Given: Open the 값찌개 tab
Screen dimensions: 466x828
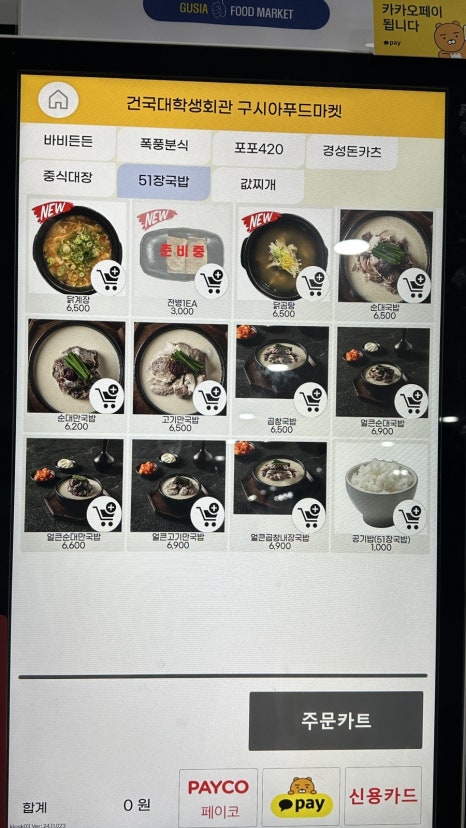Looking at the screenshot, I should (x=258, y=185).
